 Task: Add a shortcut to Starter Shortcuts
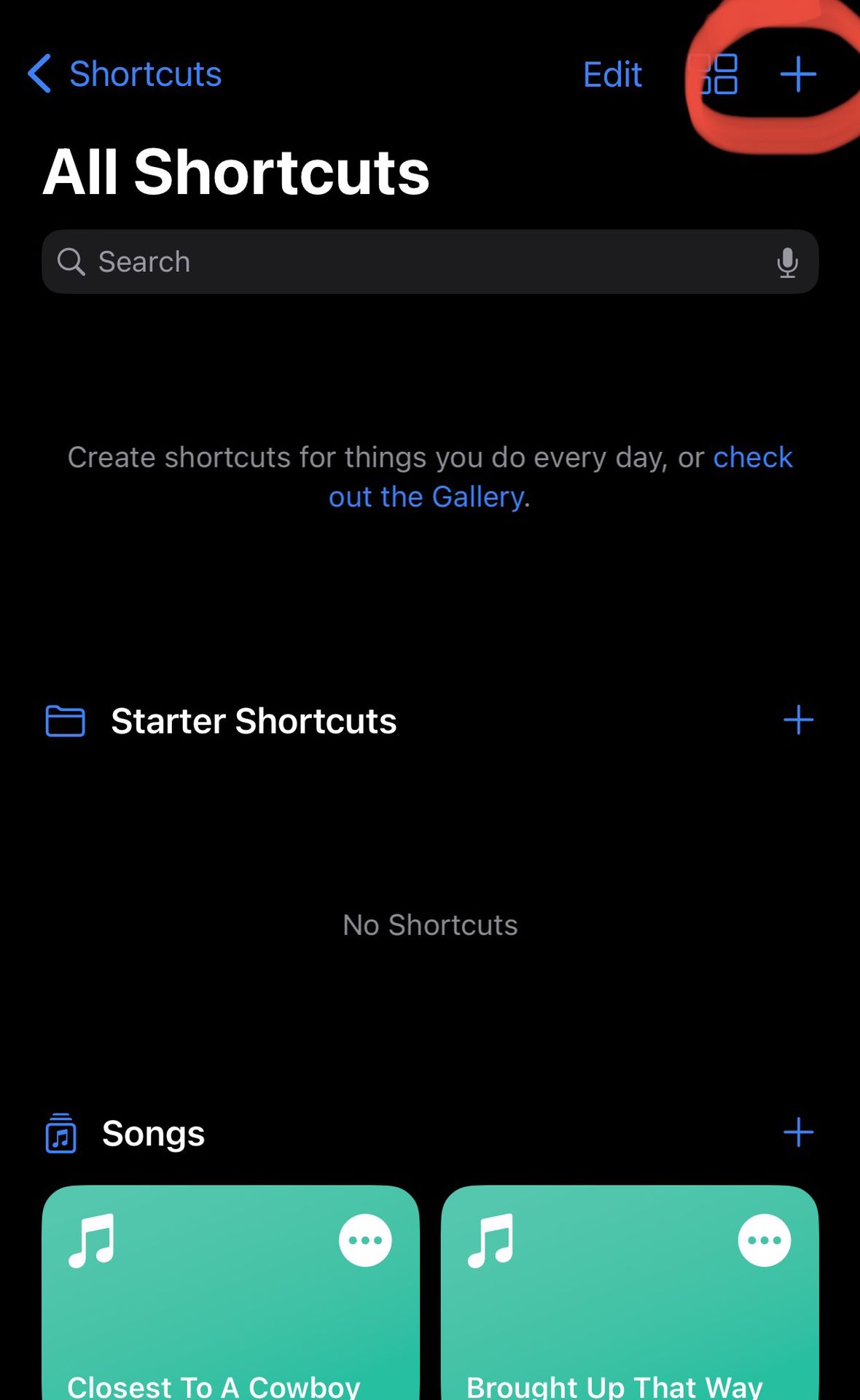[x=798, y=720]
